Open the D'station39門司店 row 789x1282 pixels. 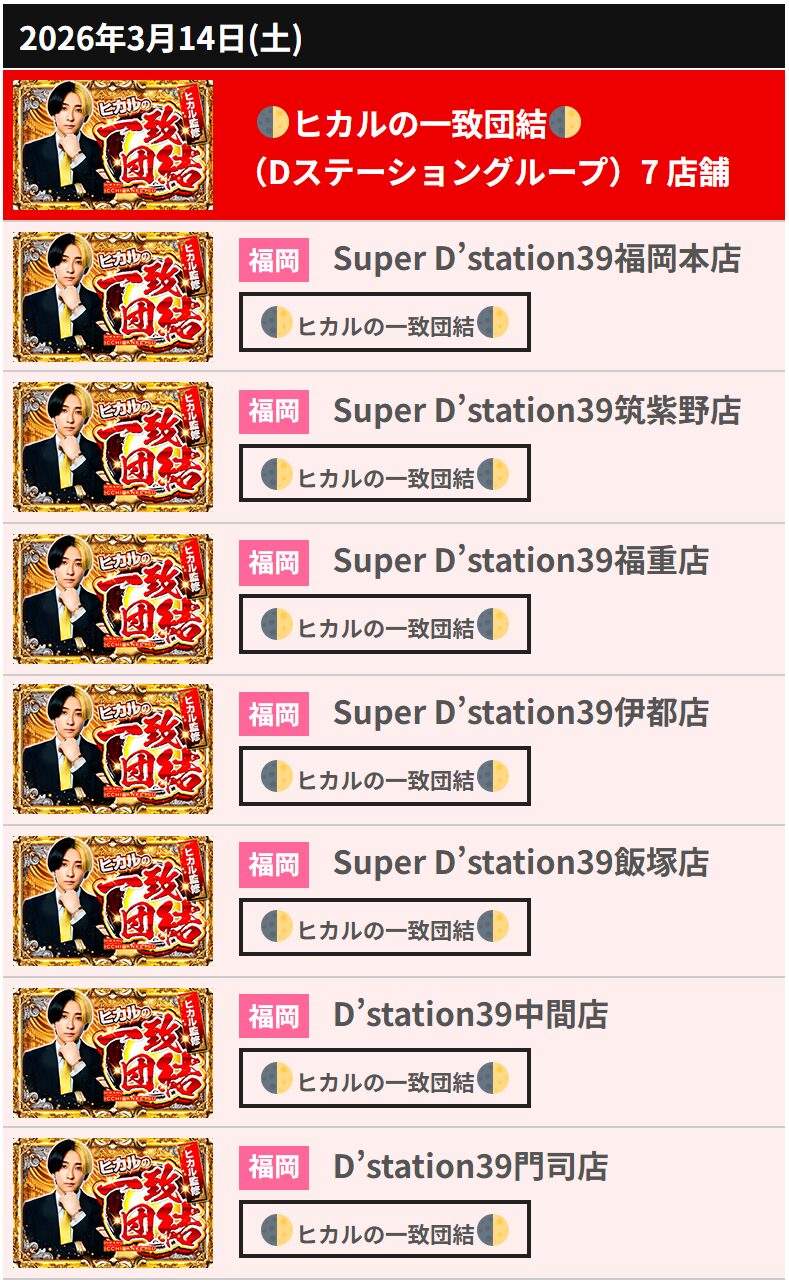coord(470,1167)
